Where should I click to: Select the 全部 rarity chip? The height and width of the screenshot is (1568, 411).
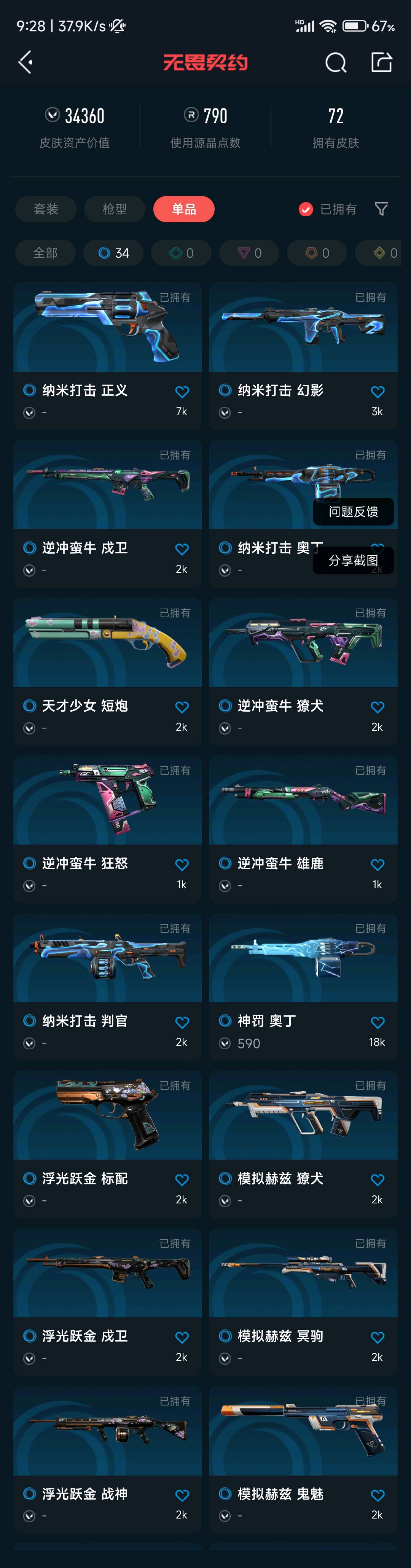pos(45,253)
